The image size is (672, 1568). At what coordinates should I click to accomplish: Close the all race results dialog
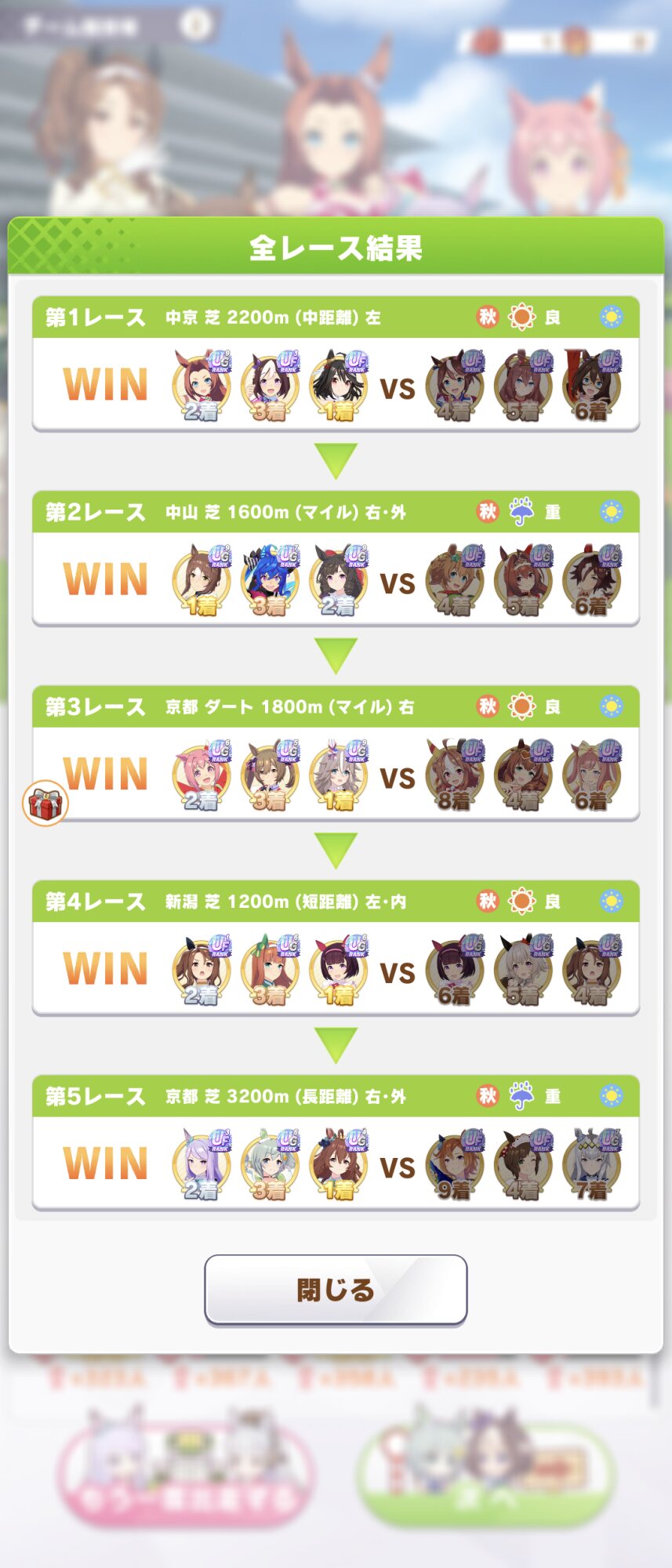[x=336, y=1290]
